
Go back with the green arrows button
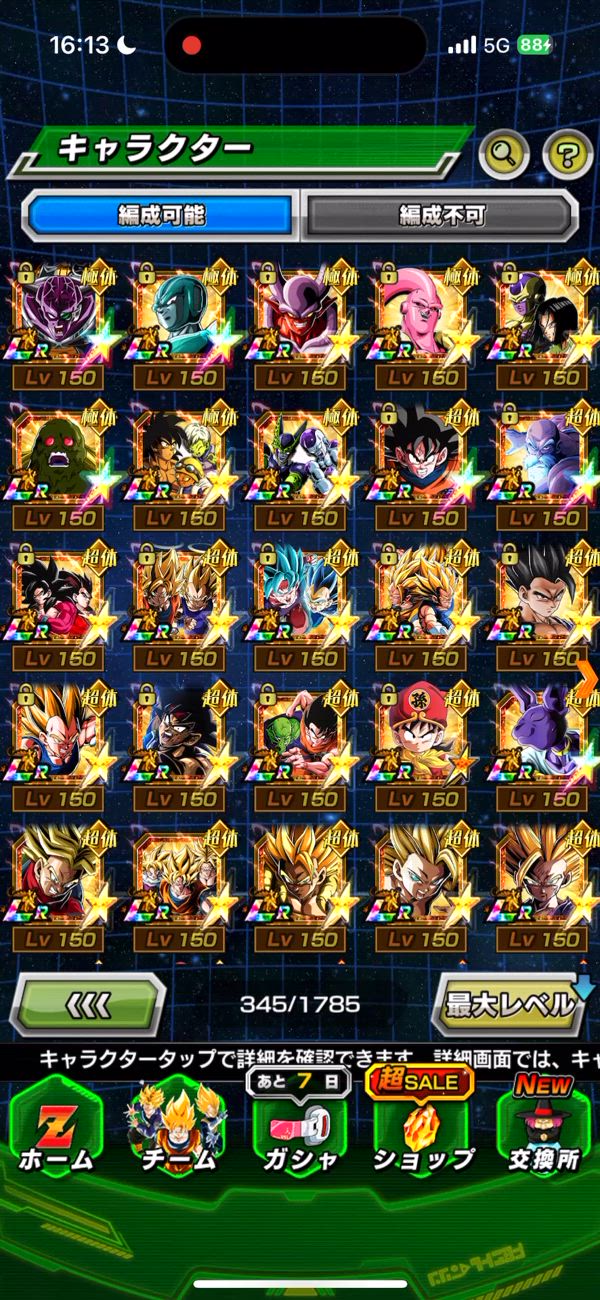[x=88, y=1004]
